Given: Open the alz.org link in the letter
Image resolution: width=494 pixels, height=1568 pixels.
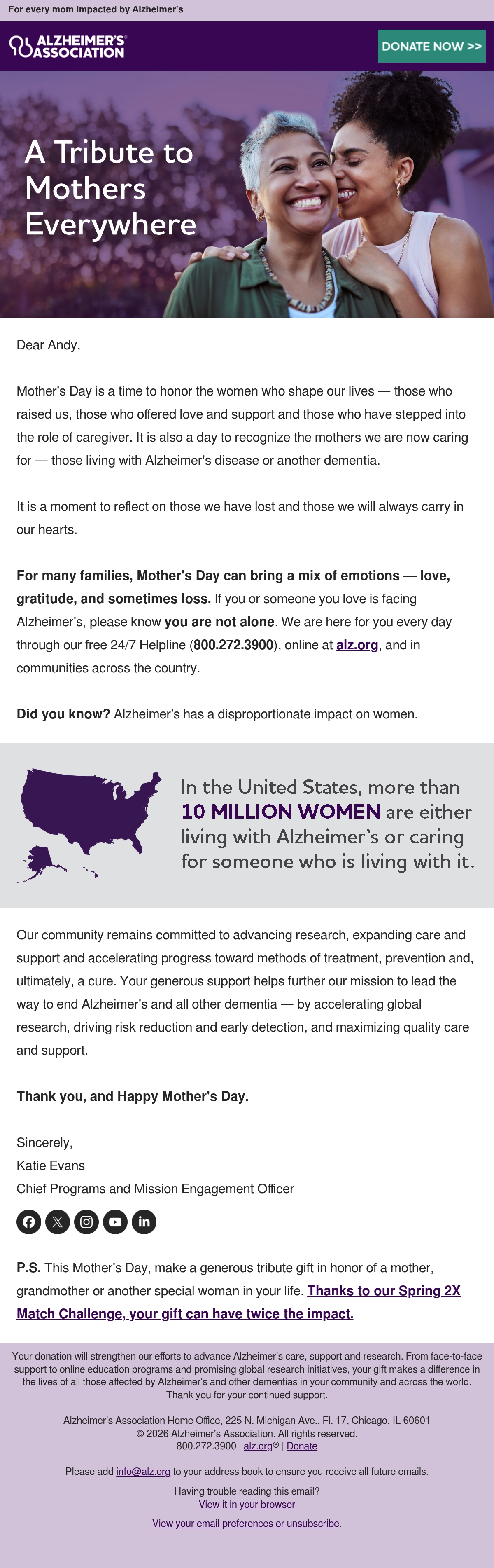Looking at the screenshot, I should point(357,645).
